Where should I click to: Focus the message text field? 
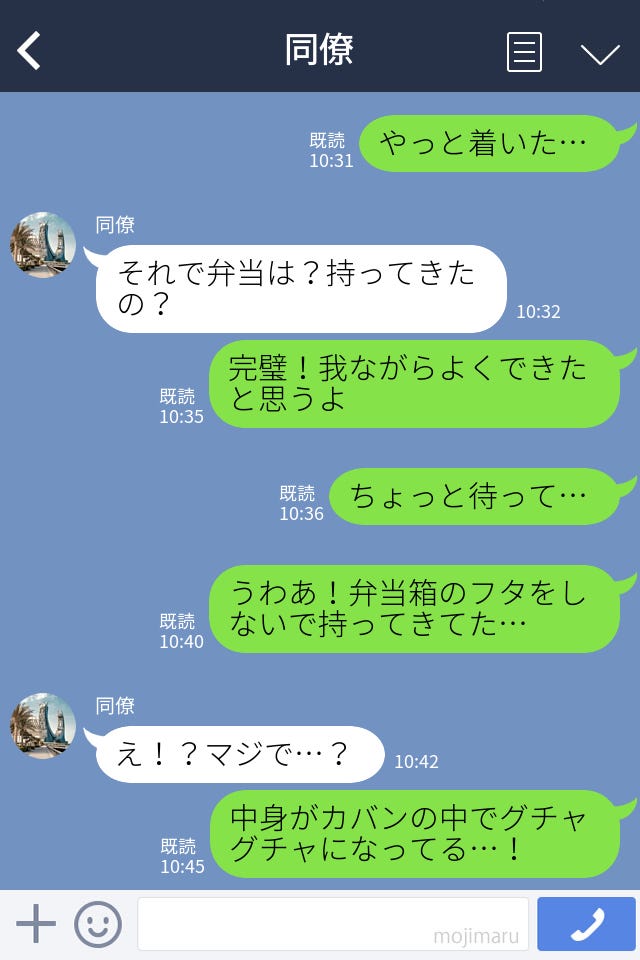(x=332, y=924)
